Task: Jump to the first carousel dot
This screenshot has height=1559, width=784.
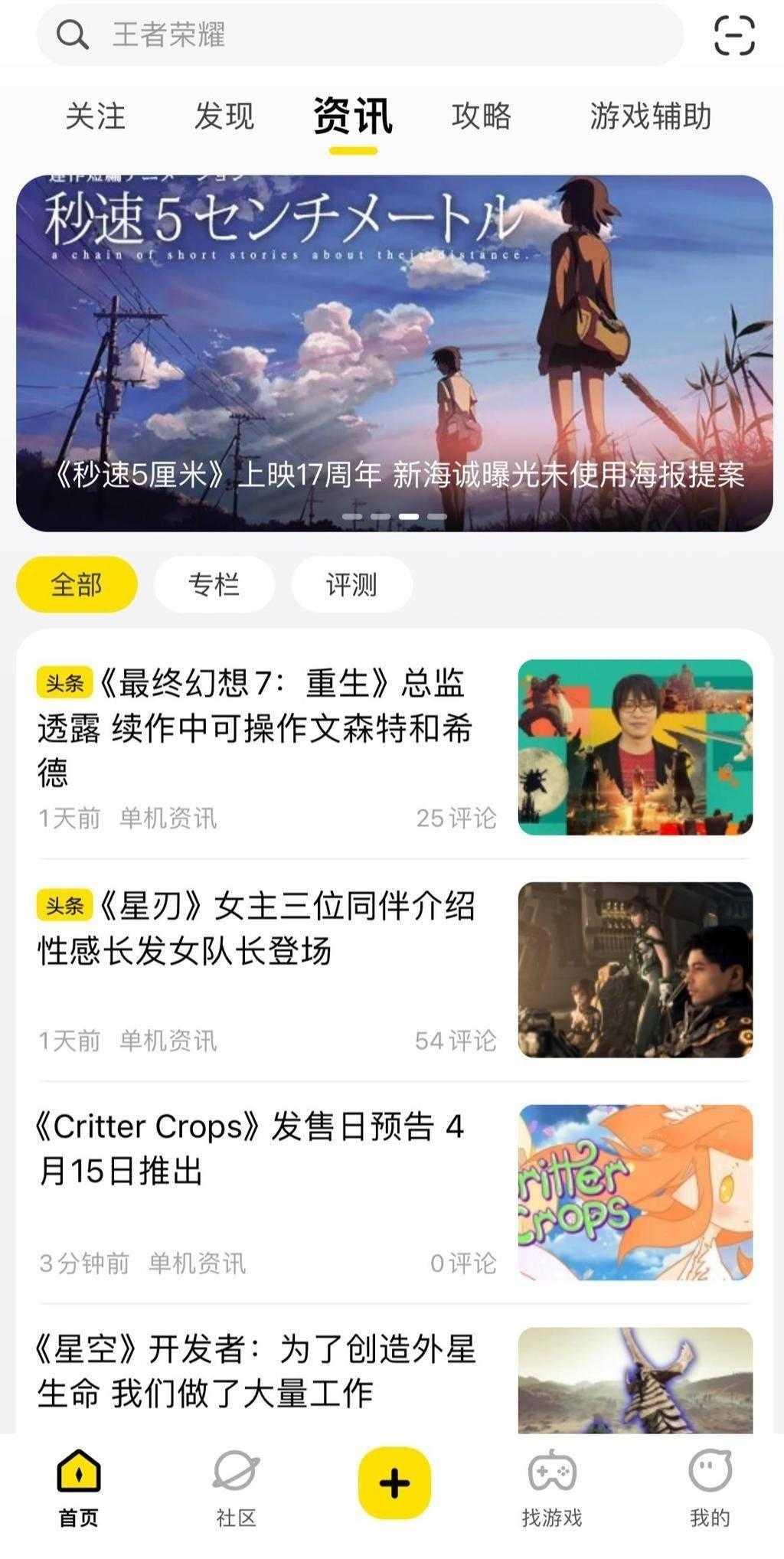Action: (352, 516)
